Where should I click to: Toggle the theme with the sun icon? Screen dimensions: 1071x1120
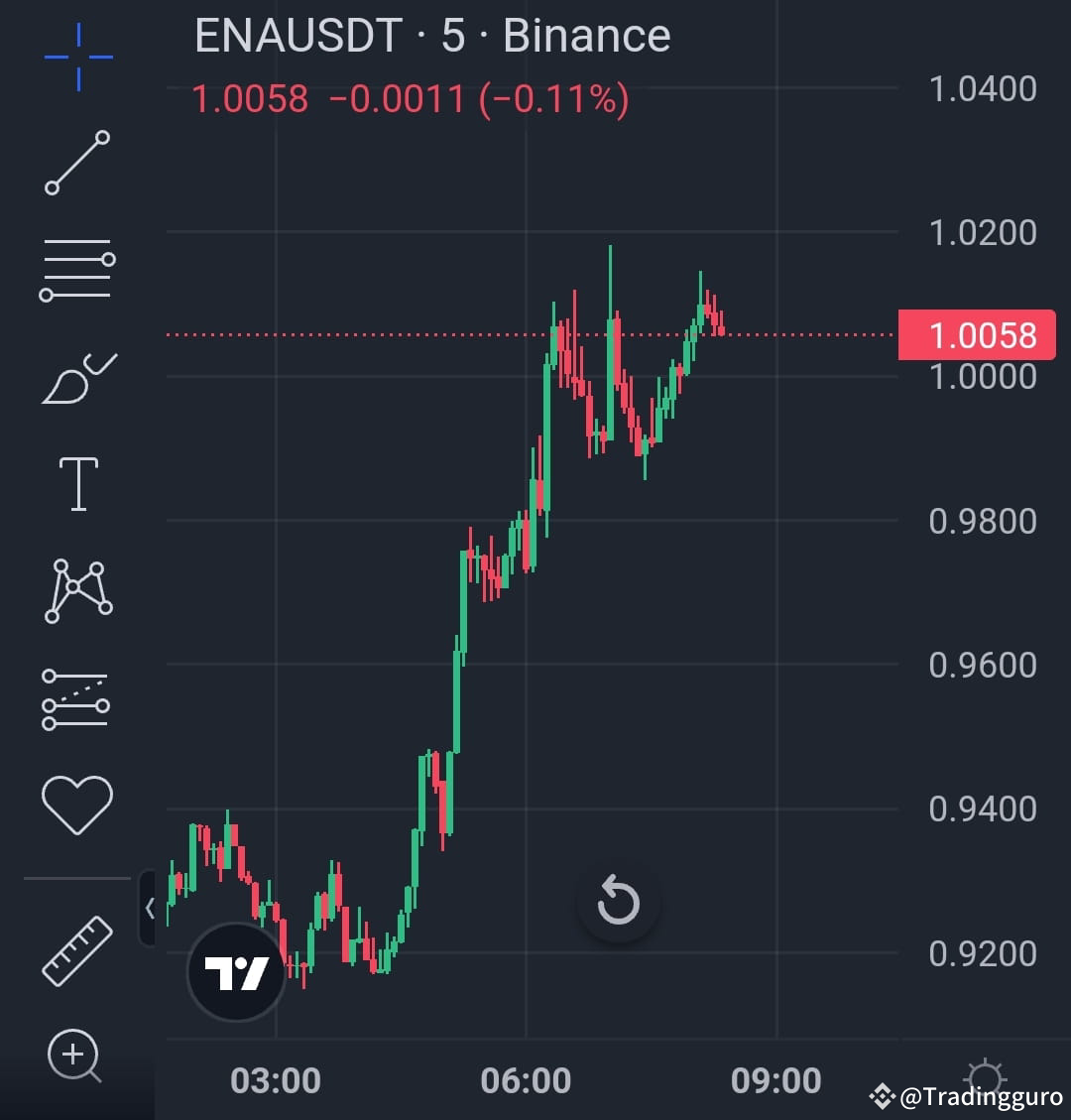[985, 1078]
